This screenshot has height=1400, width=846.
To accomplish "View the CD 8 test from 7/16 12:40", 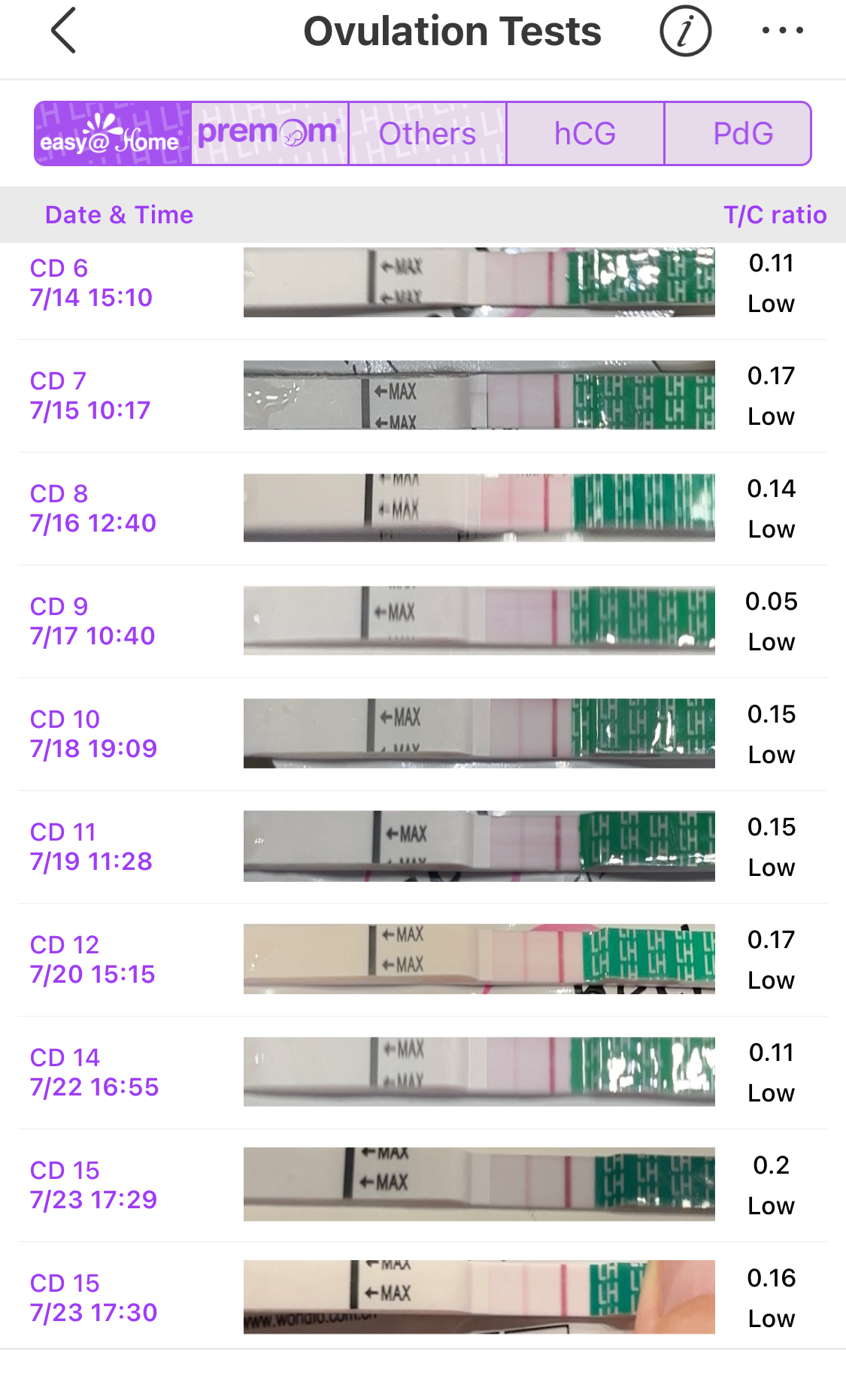I will [x=423, y=509].
